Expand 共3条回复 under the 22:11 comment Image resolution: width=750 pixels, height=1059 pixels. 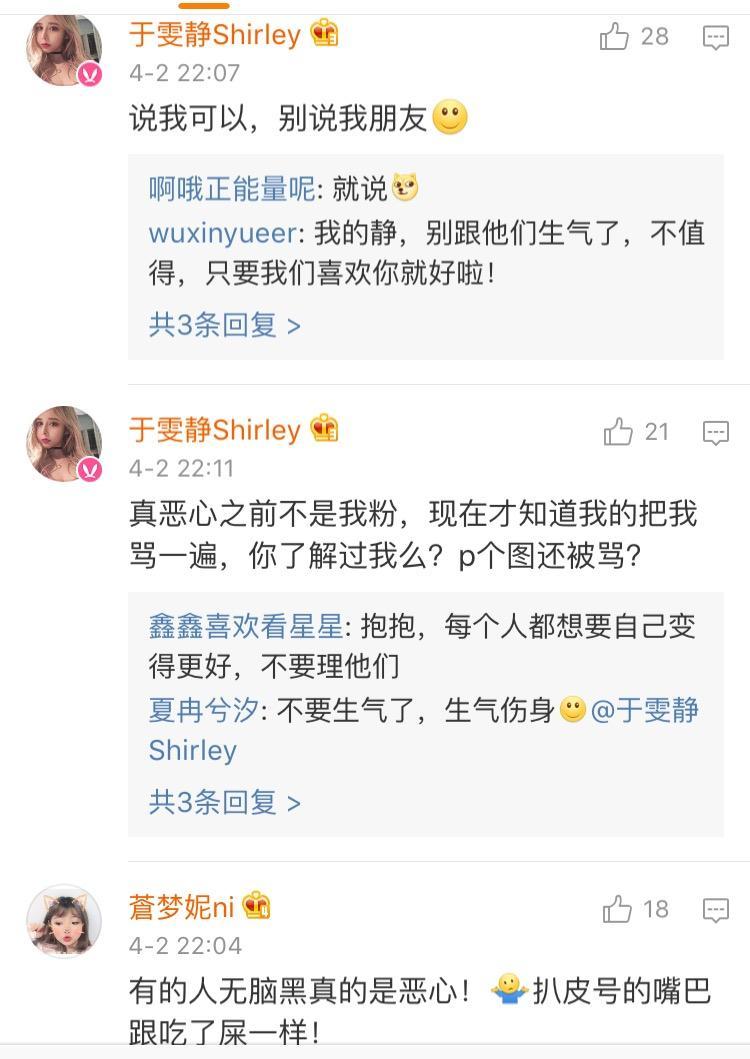224,802
